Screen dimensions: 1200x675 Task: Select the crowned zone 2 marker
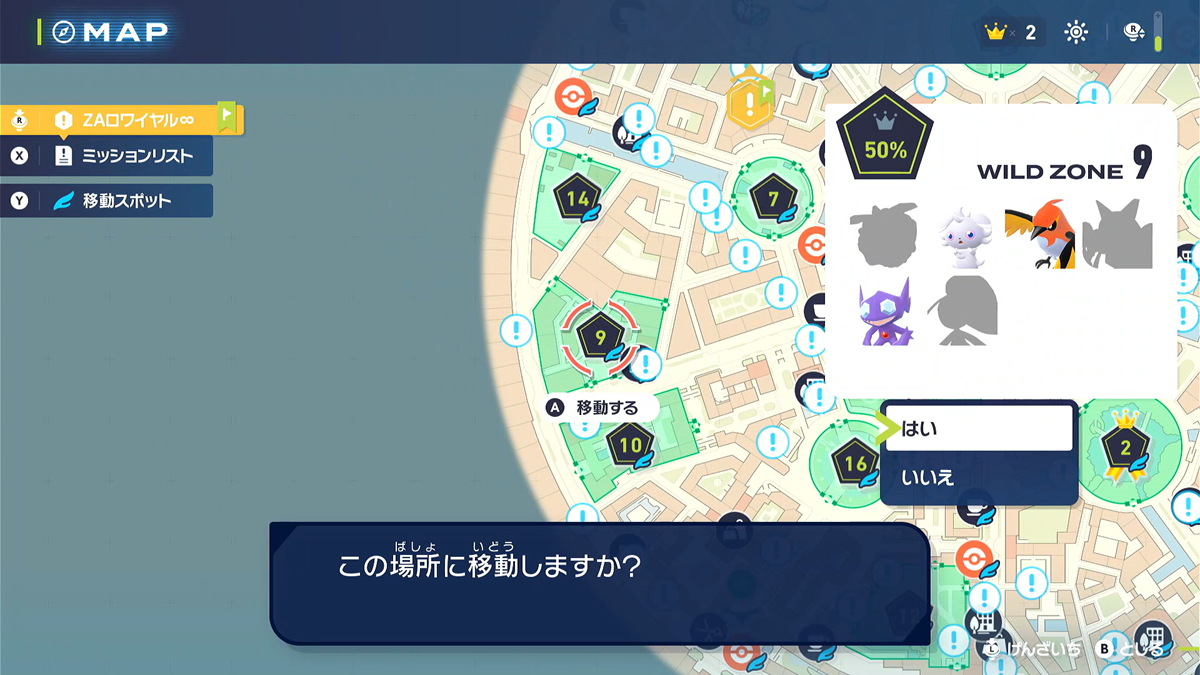pyautogui.click(x=1125, y=449)
